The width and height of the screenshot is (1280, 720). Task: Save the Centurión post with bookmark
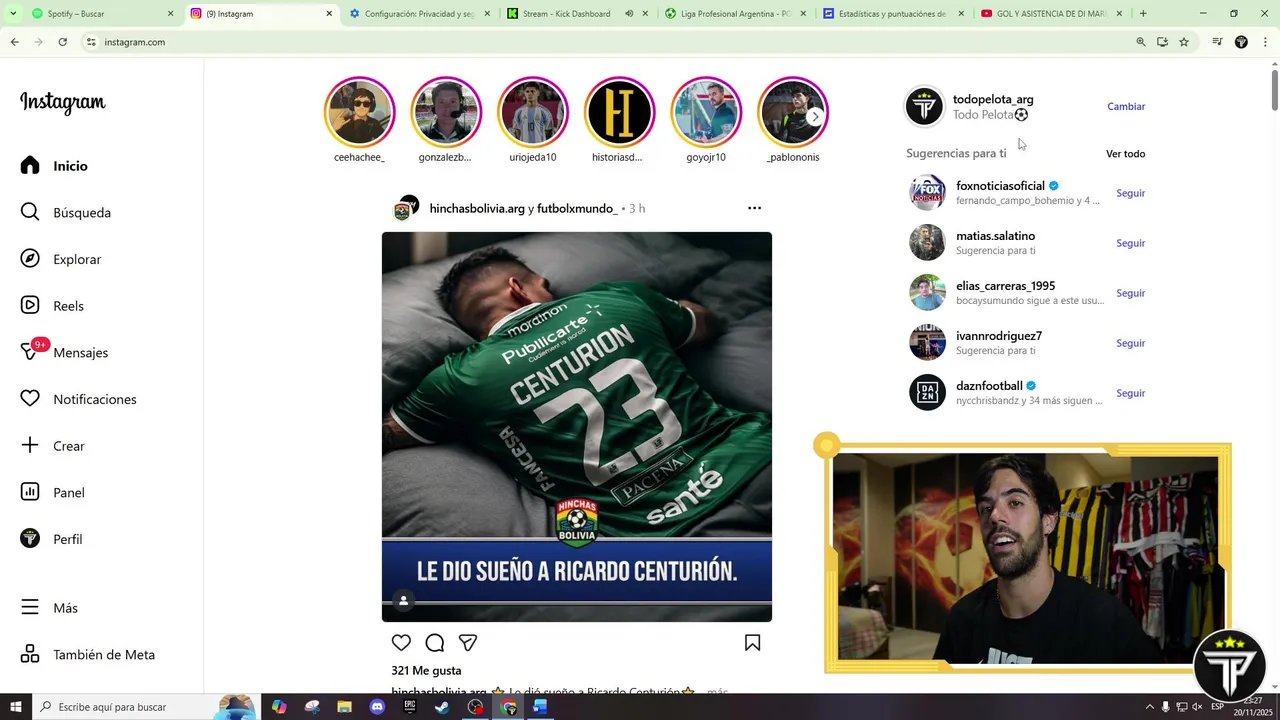pyautogui.click(x=752, y=643)
